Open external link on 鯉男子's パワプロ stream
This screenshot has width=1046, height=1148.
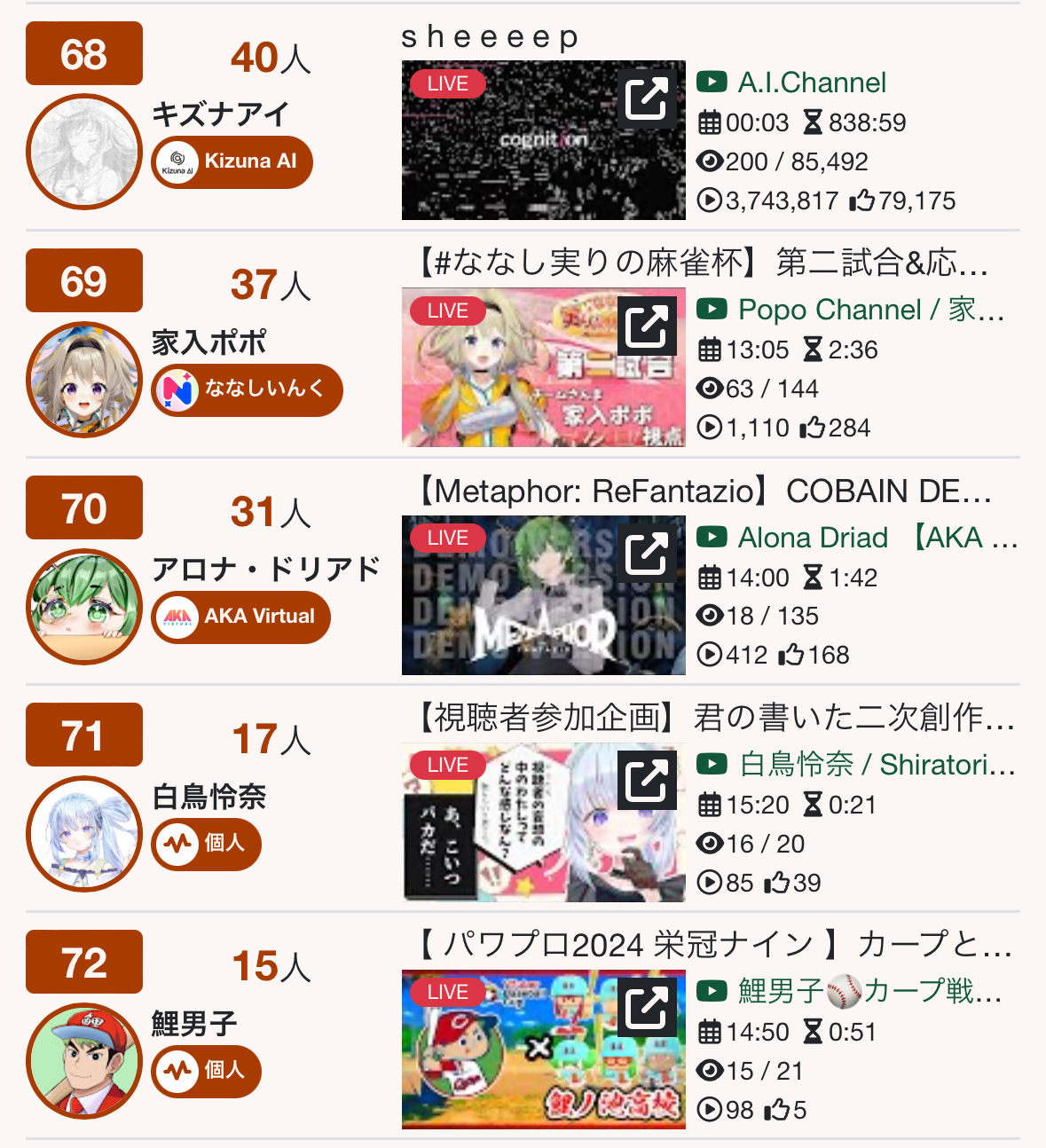[646, 1007]
